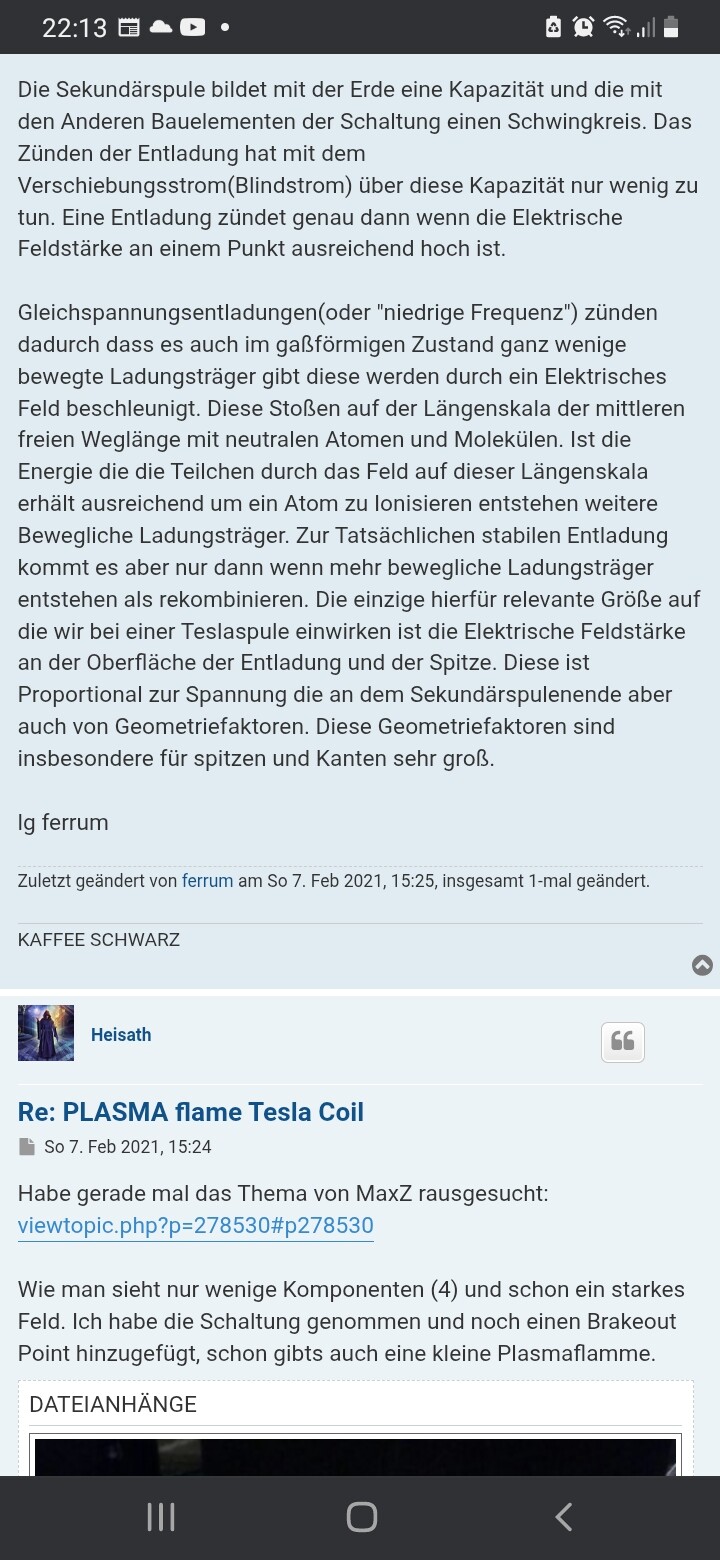720x1560 pixels.
Task: Follow the viewtopic.php?p=278530 link
Action: pos(195,1226)
